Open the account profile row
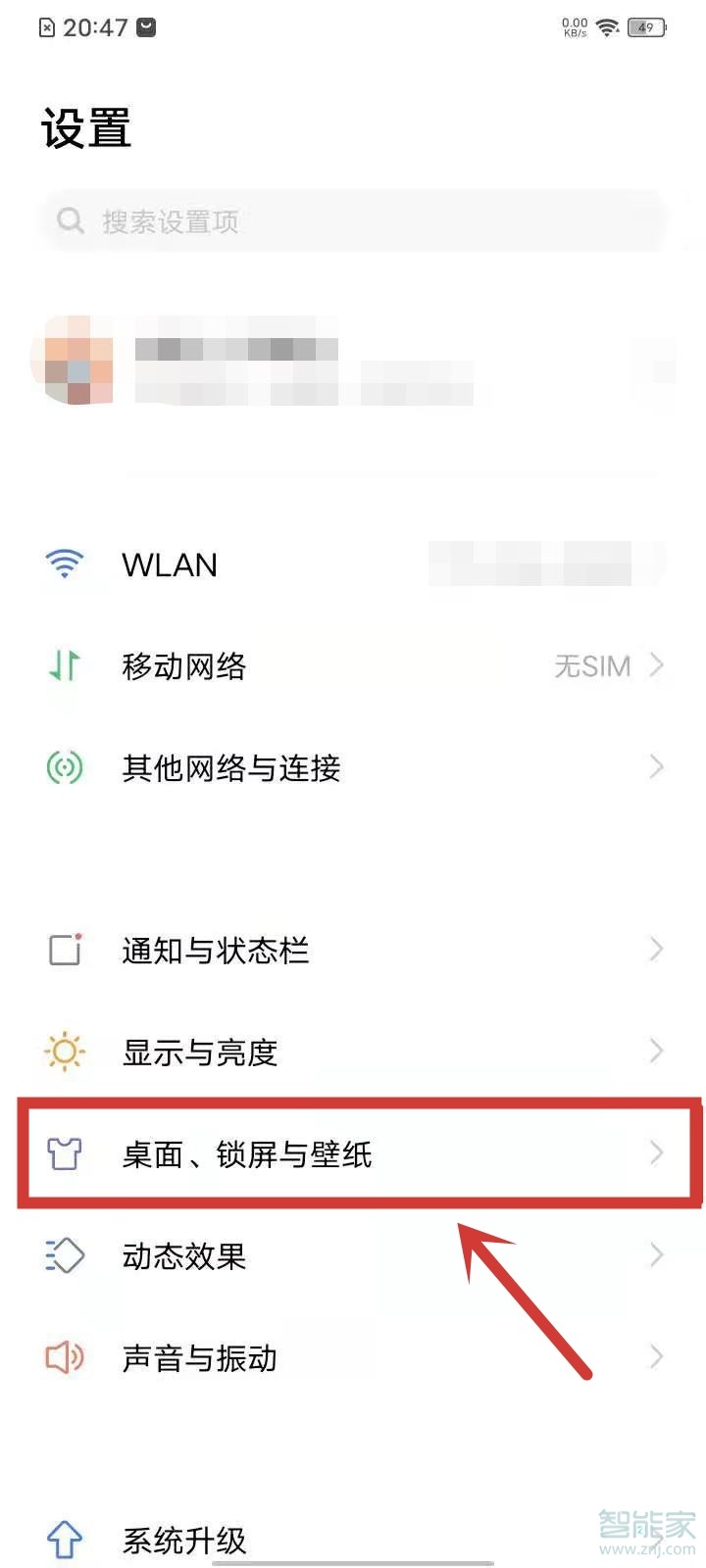 (x=353, y=361)
